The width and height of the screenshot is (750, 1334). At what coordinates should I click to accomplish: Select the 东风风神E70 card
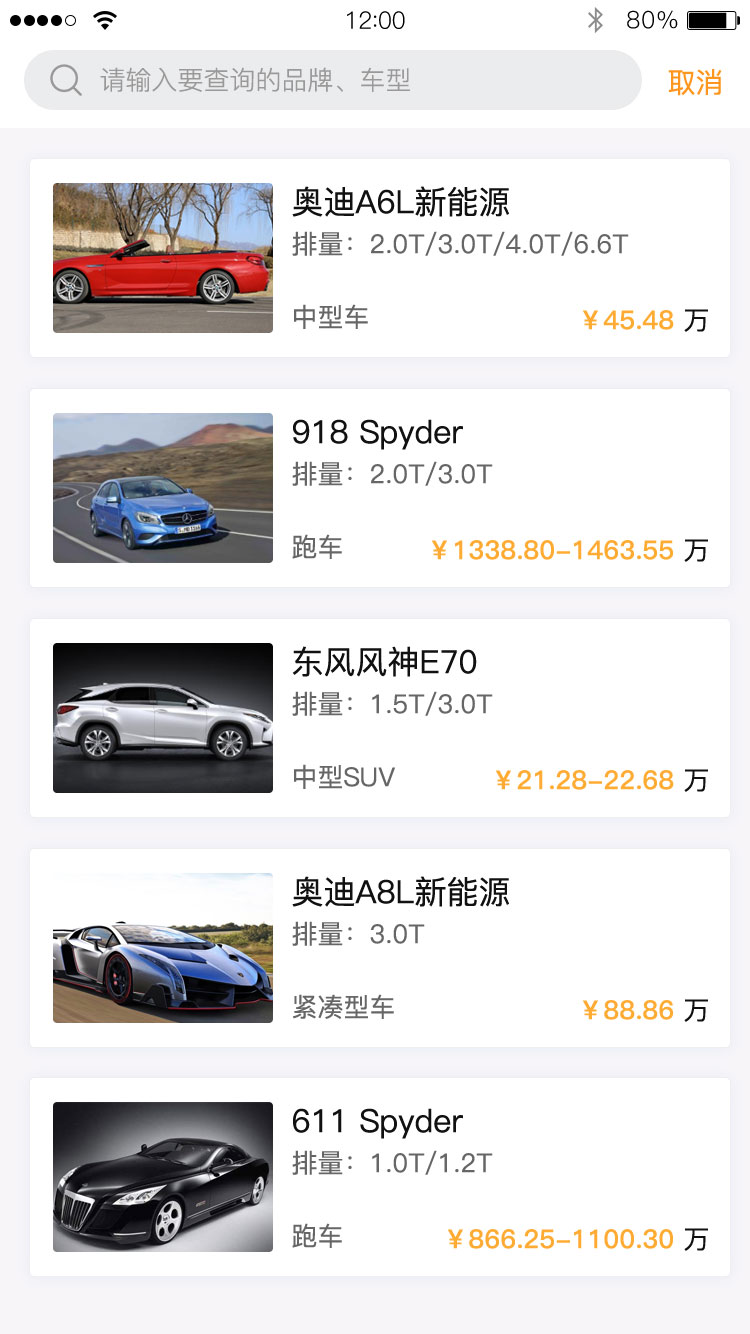(x=380, y=718)
